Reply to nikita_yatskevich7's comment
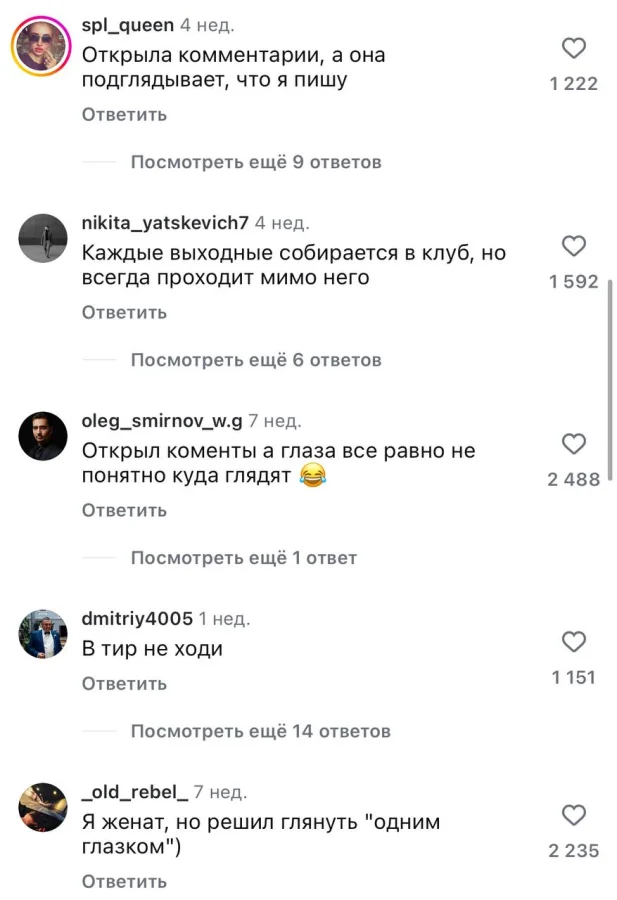The image size is (617, 900). pos(124,313)
